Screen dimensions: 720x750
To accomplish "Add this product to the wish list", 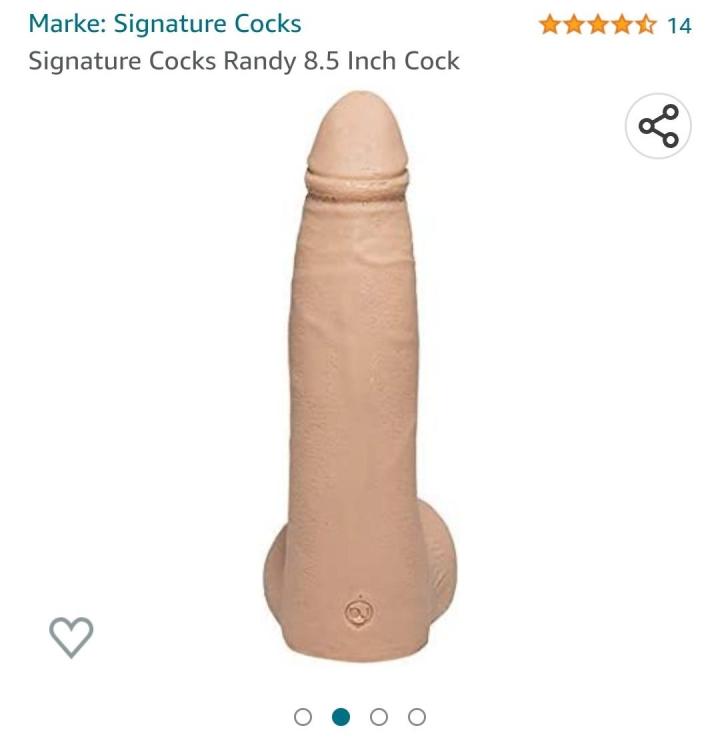I will point(71,636).
